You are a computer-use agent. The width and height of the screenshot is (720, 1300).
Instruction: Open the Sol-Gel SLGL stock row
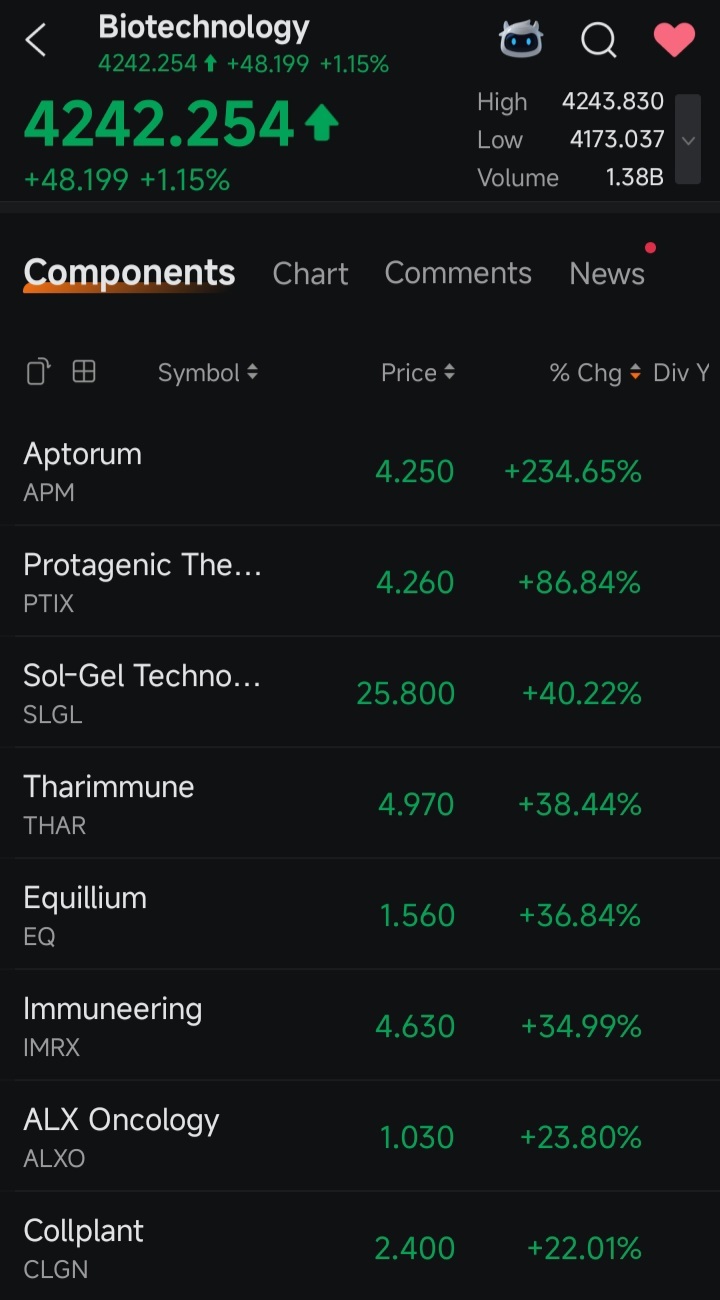360,693
